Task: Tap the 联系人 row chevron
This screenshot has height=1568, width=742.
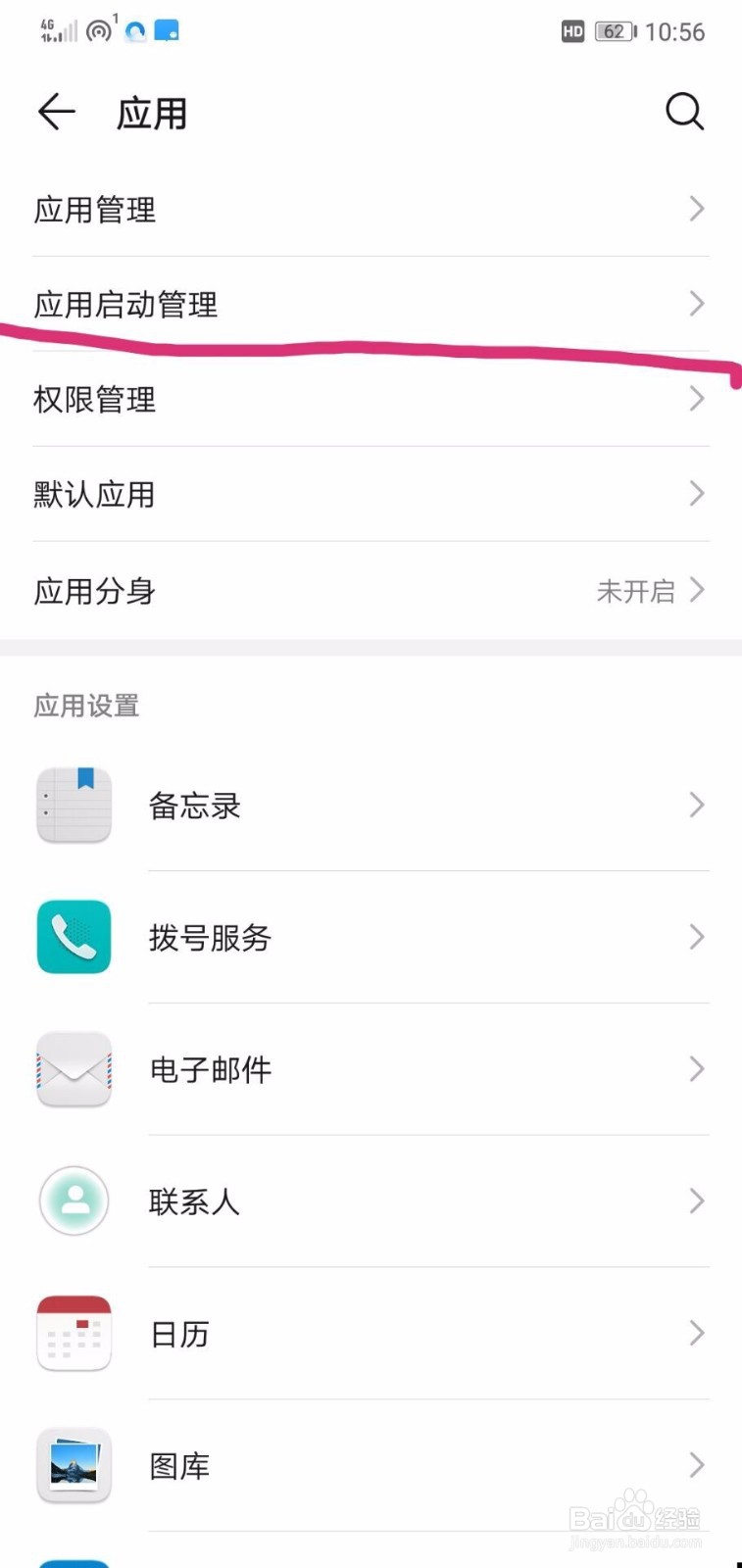Action: (x=696, y=1201)
